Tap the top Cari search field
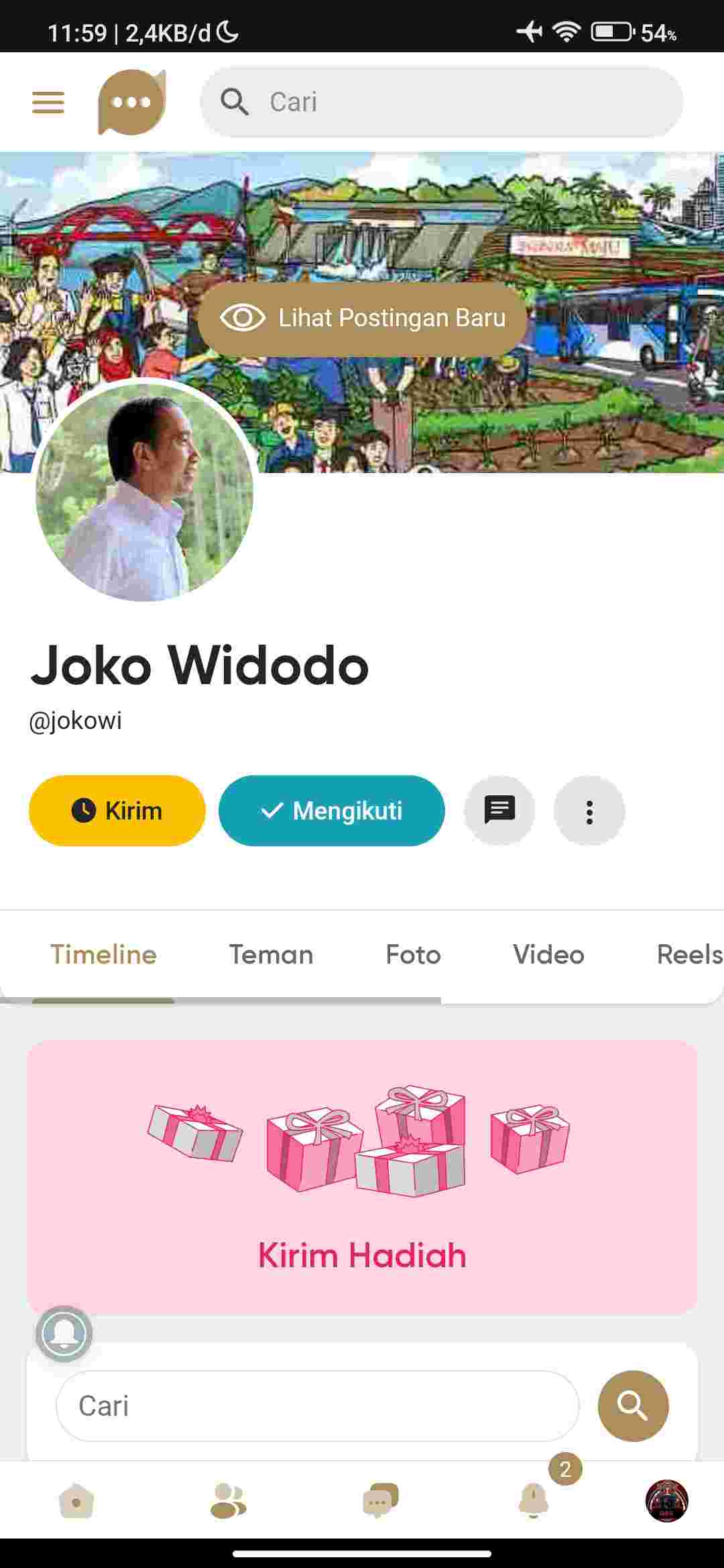Image resolution: width=724 pixels, height=1568 pixels. (x=442, y=103)
